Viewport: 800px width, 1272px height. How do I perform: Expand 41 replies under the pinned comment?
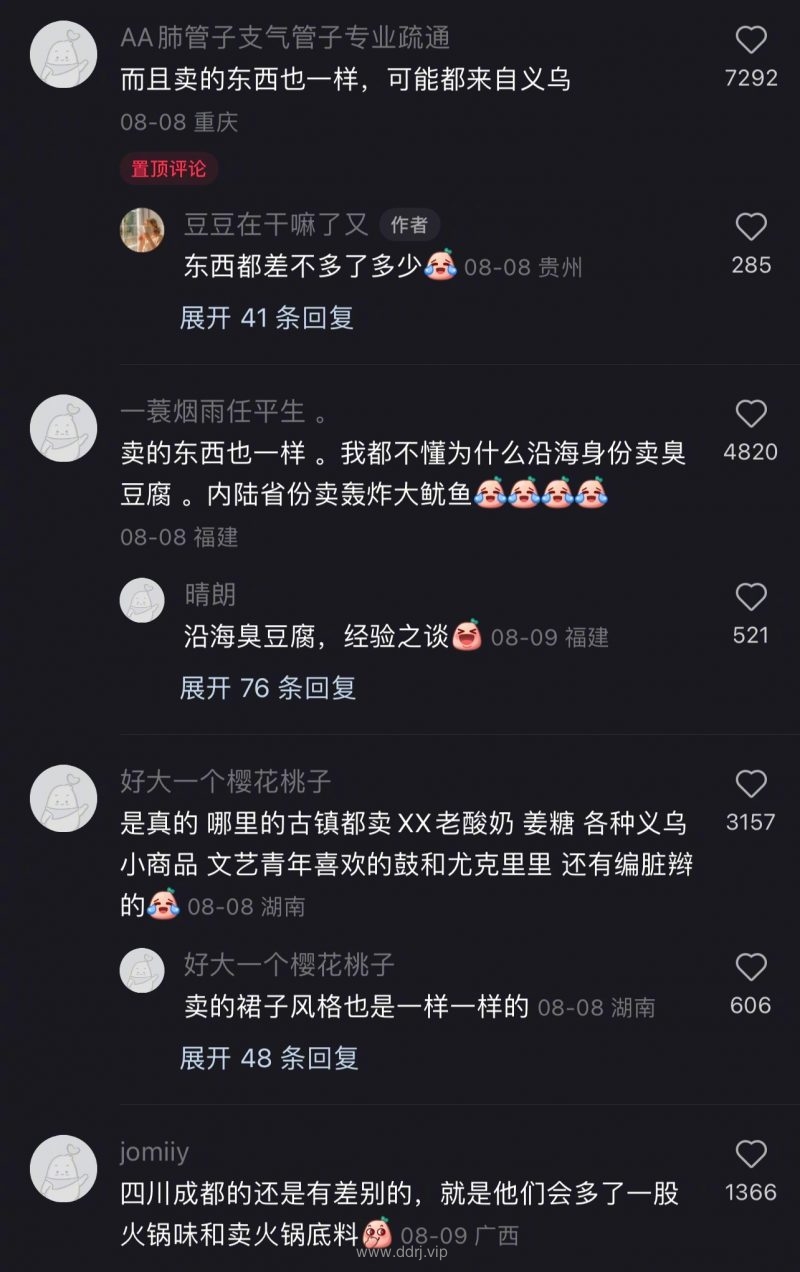click(x=266, y=318)
